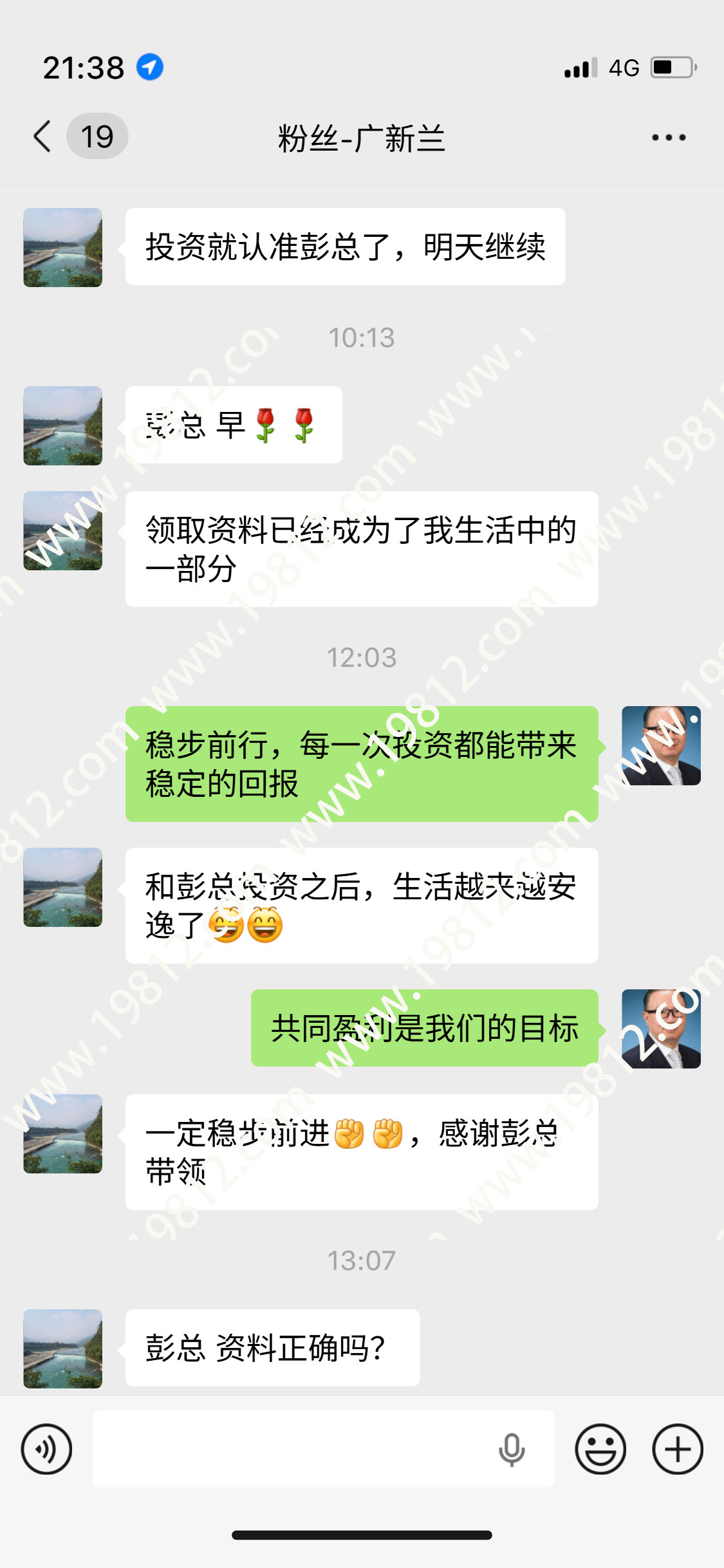The width and height of the screenshot is (724, 1568).
Task: Focus the message text field
Action: [x=290, y=1449]
